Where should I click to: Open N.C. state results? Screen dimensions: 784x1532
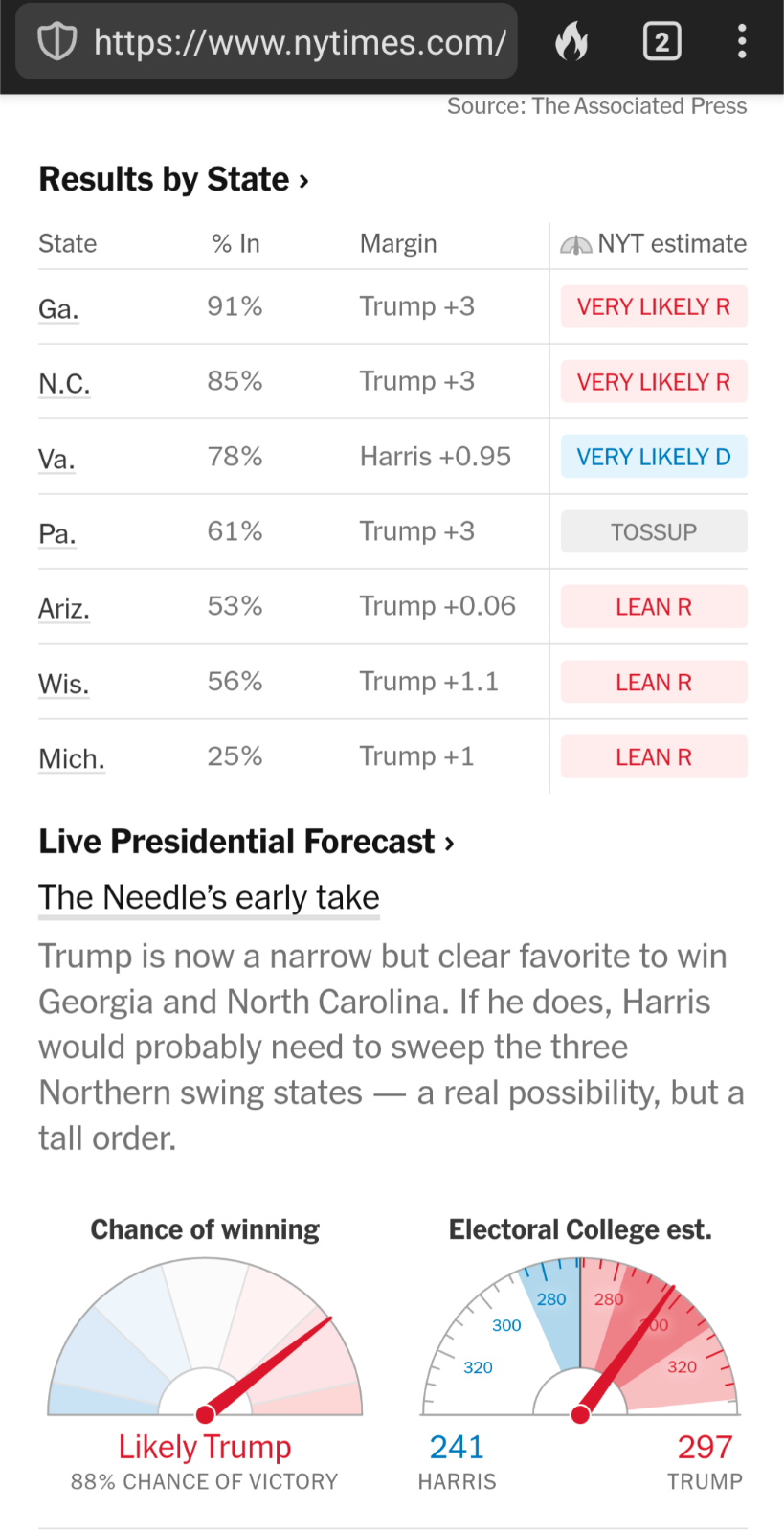(64, 384)
